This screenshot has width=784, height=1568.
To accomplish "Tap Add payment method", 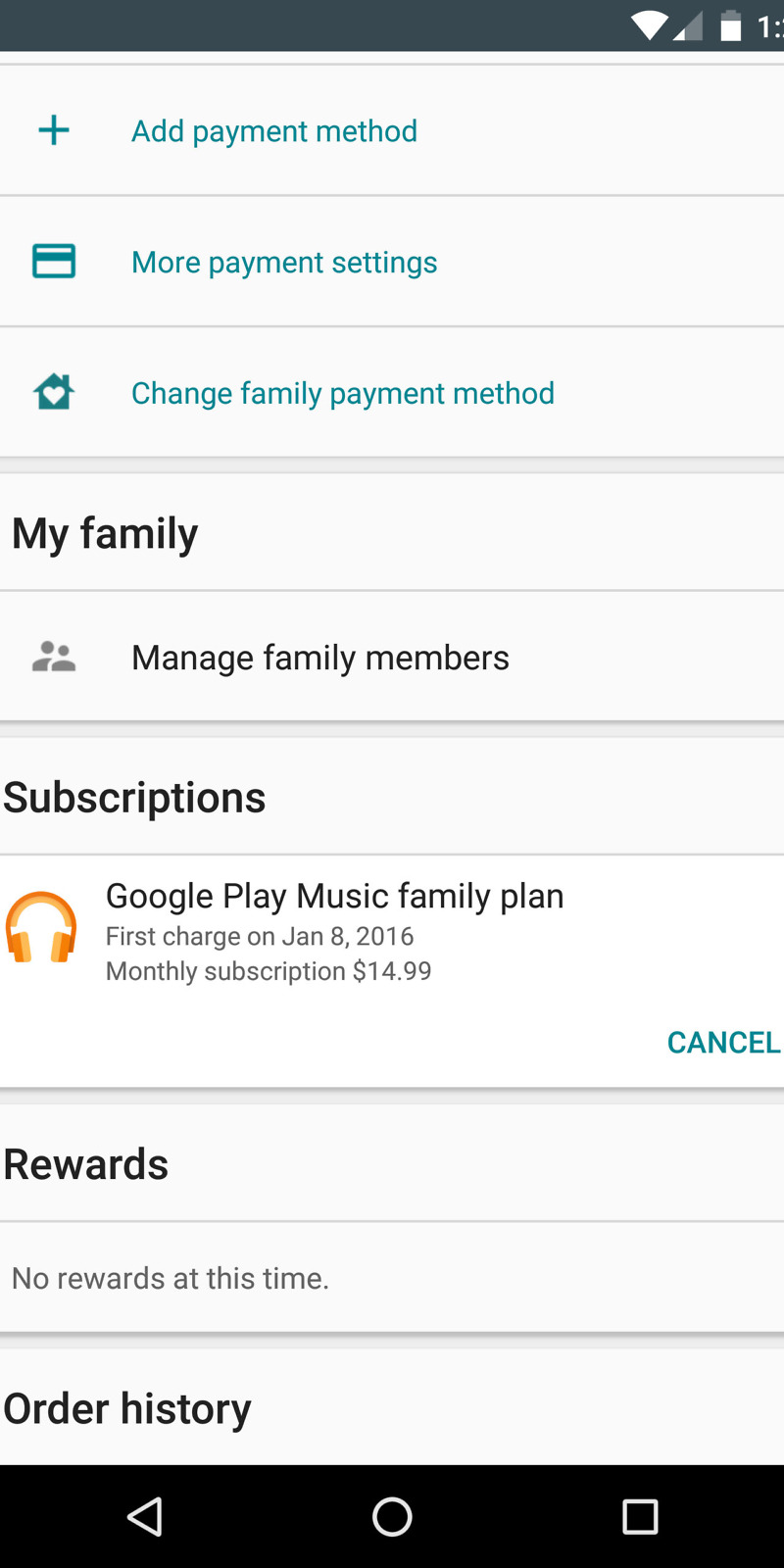I will 274,131.
